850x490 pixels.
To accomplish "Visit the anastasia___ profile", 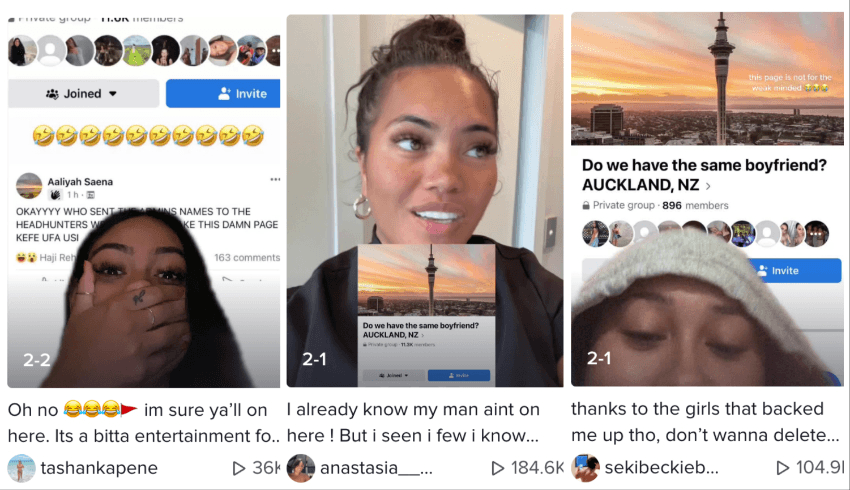I will tap(375, 468).
